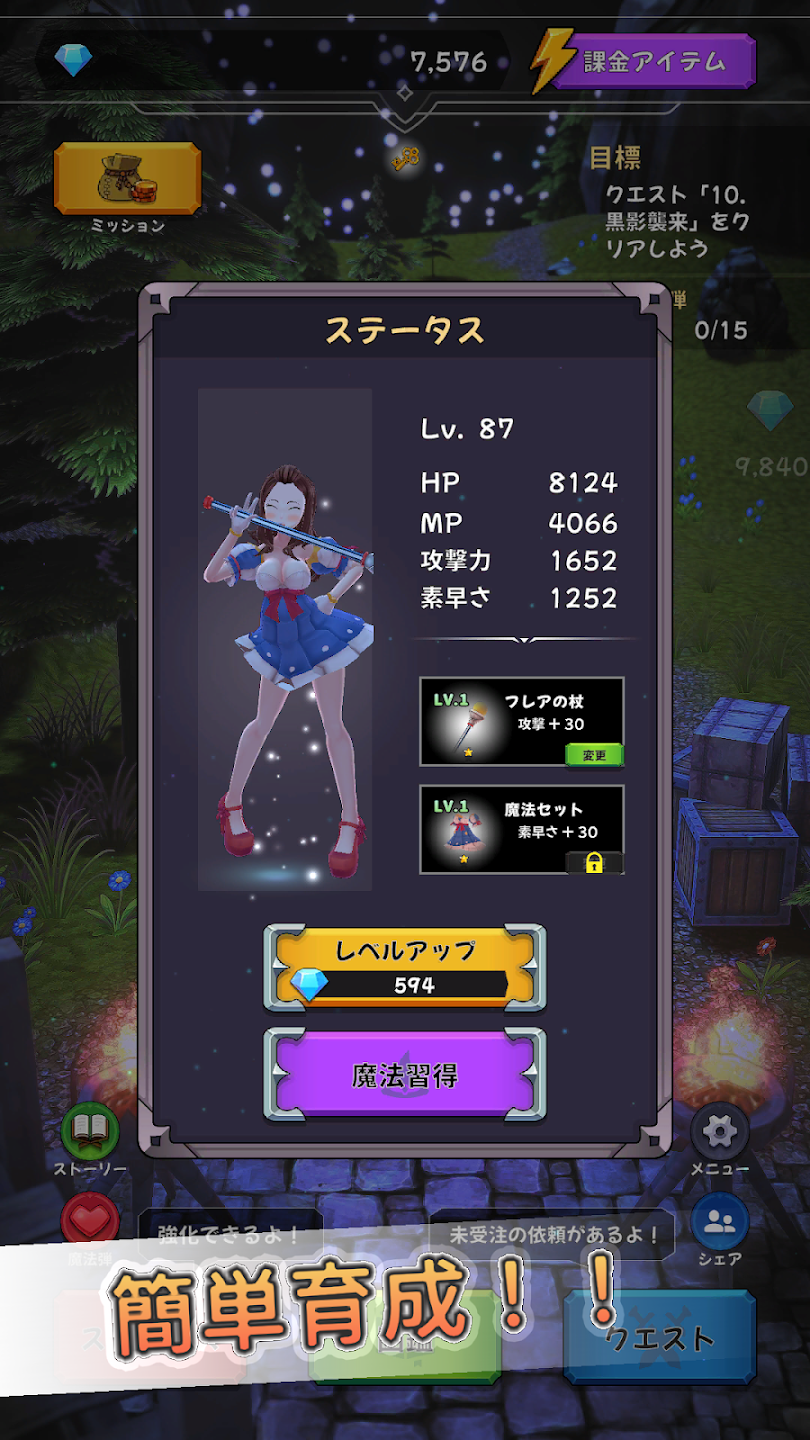Open the メニュー gear settings
The width and height of the screenshot is (810, 1440).
pyautogui.click(x=719, y=1131)
